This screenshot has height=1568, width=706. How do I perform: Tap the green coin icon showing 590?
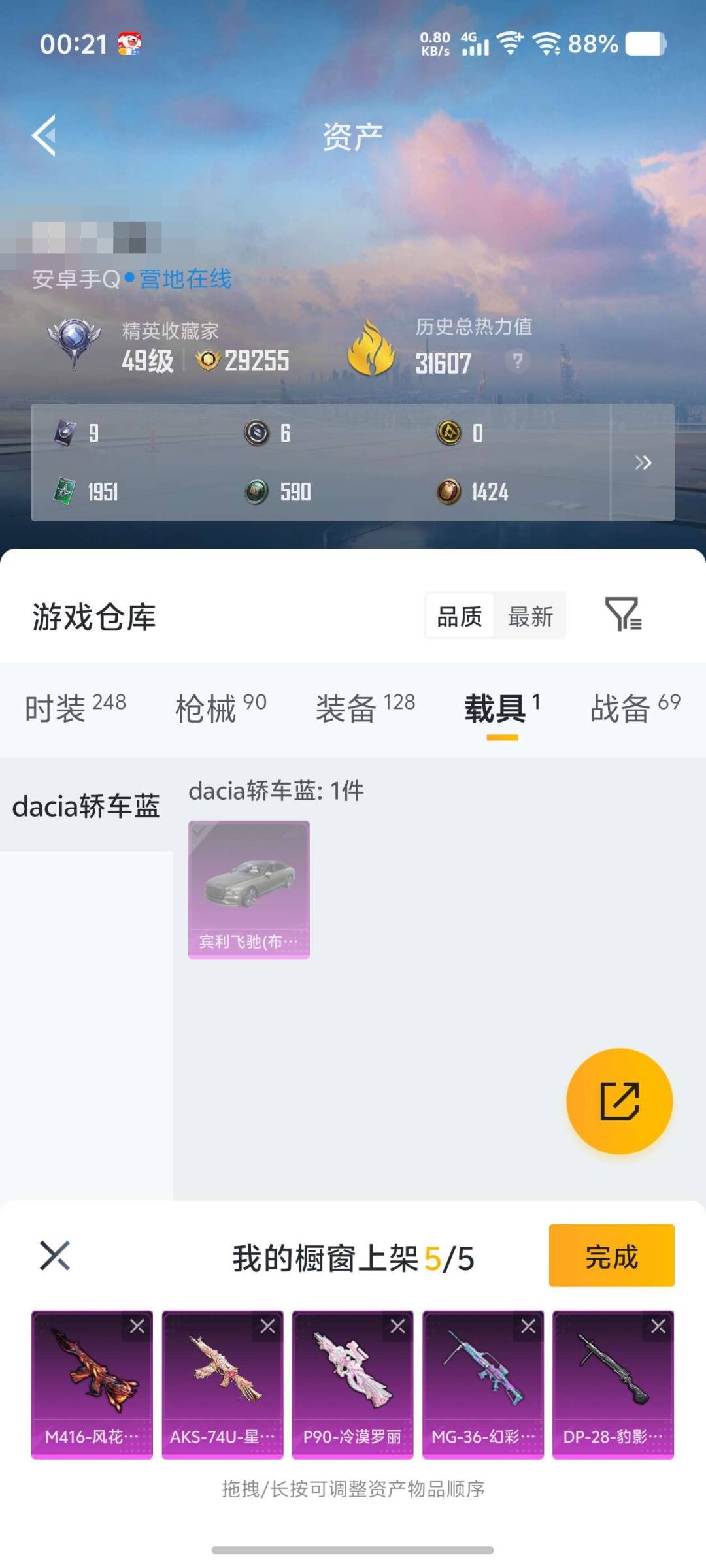point(258,493)
